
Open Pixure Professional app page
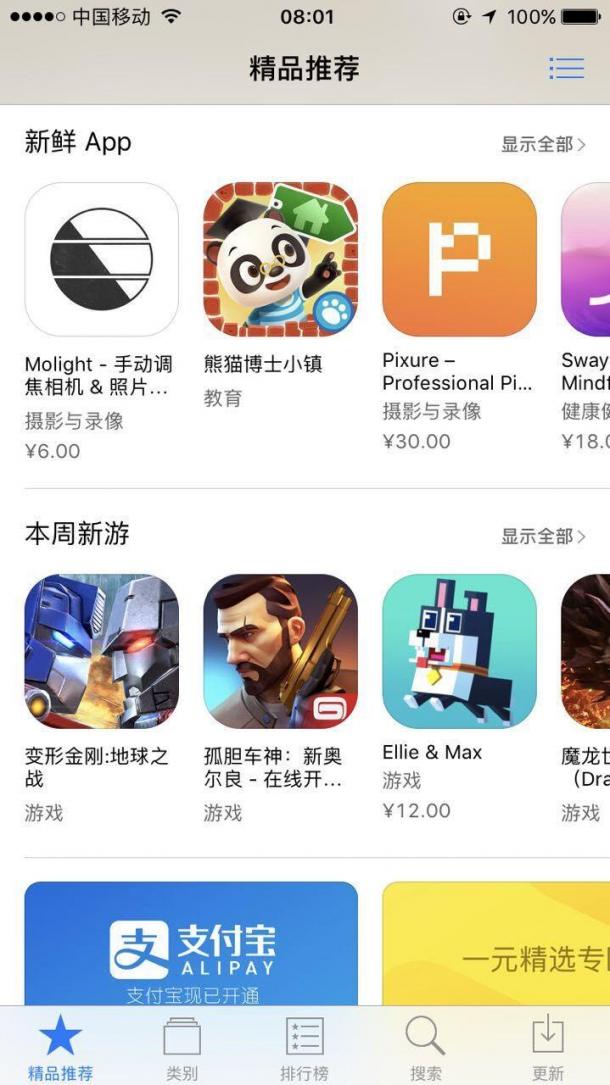[459, 259]
